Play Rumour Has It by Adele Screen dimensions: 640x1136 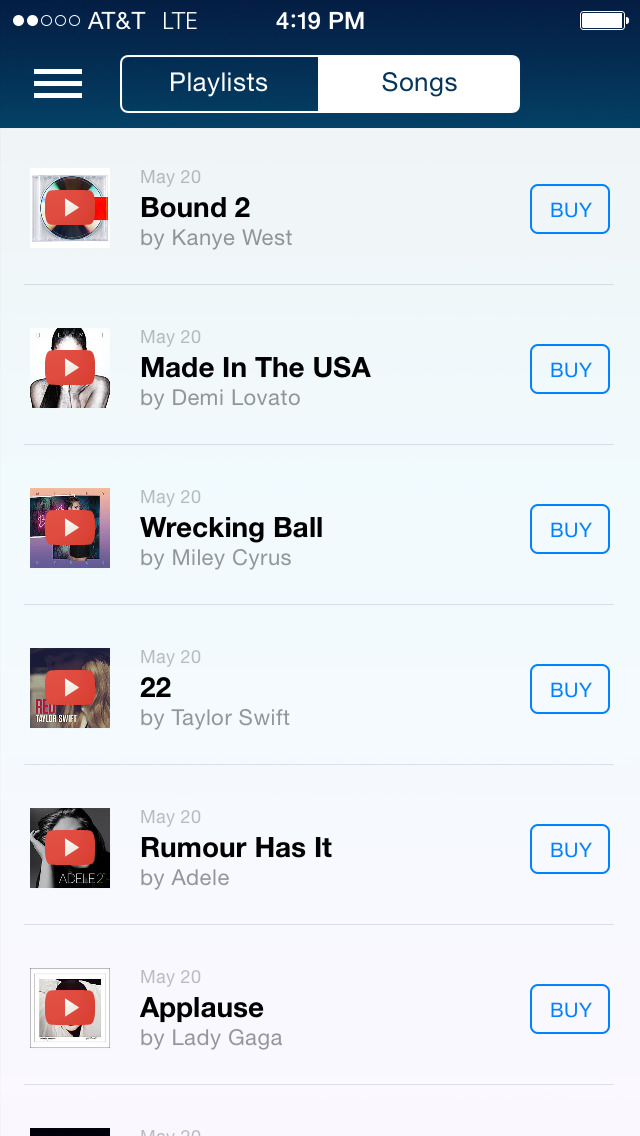click(x=70, y=848)
